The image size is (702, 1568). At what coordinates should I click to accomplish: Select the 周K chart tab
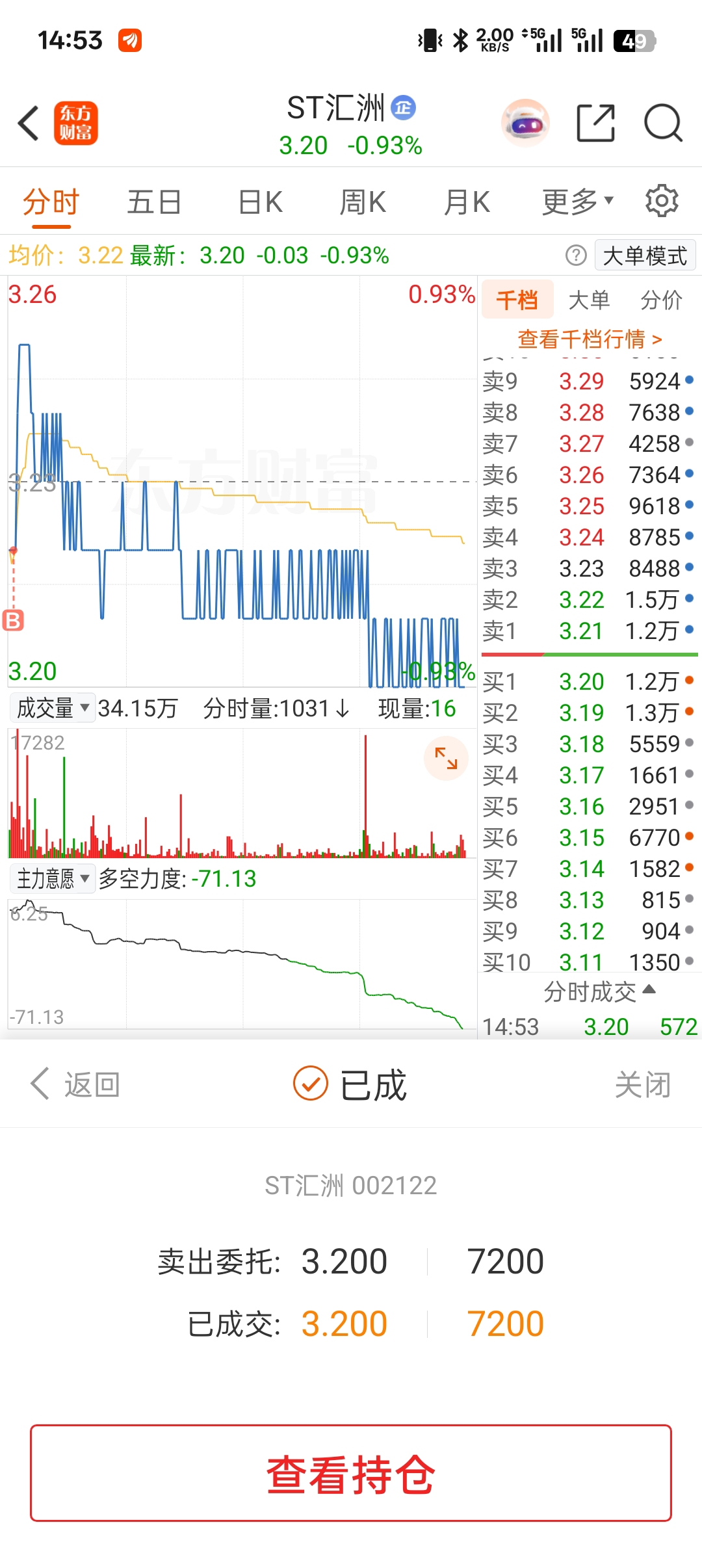coord(363,202)
